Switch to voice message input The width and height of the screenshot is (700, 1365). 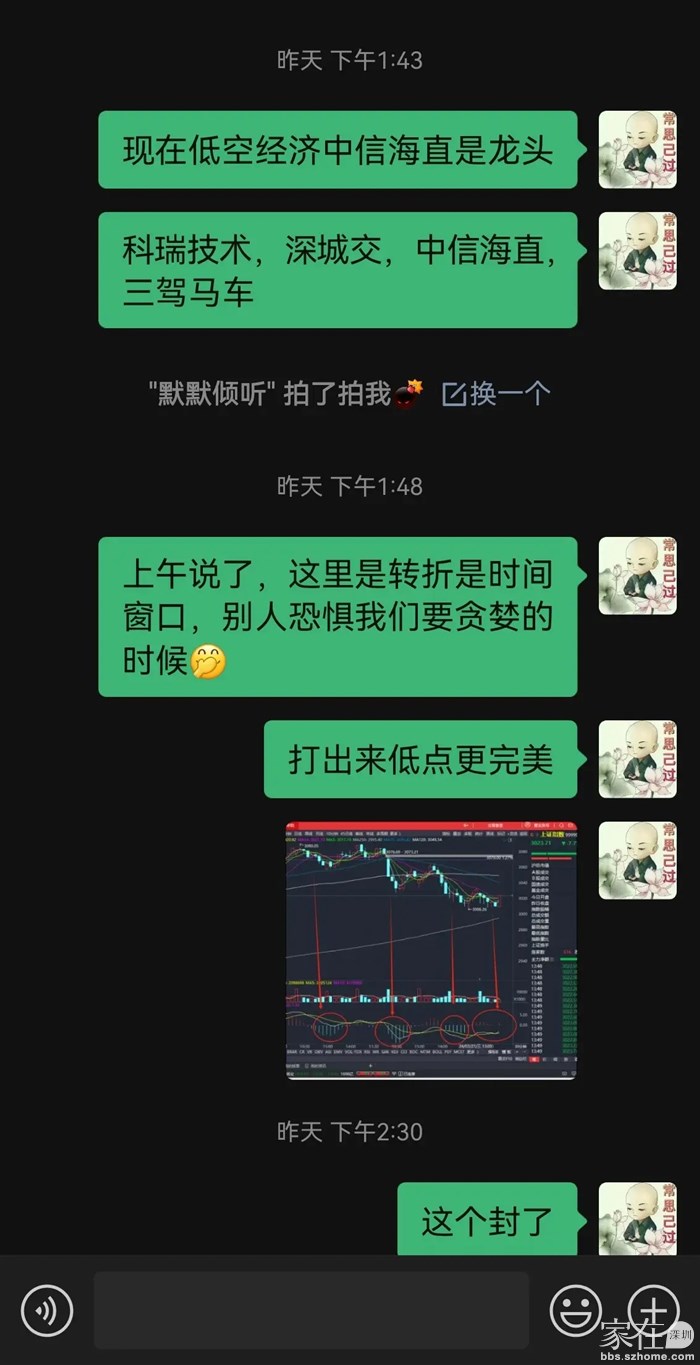[47, 1309]
